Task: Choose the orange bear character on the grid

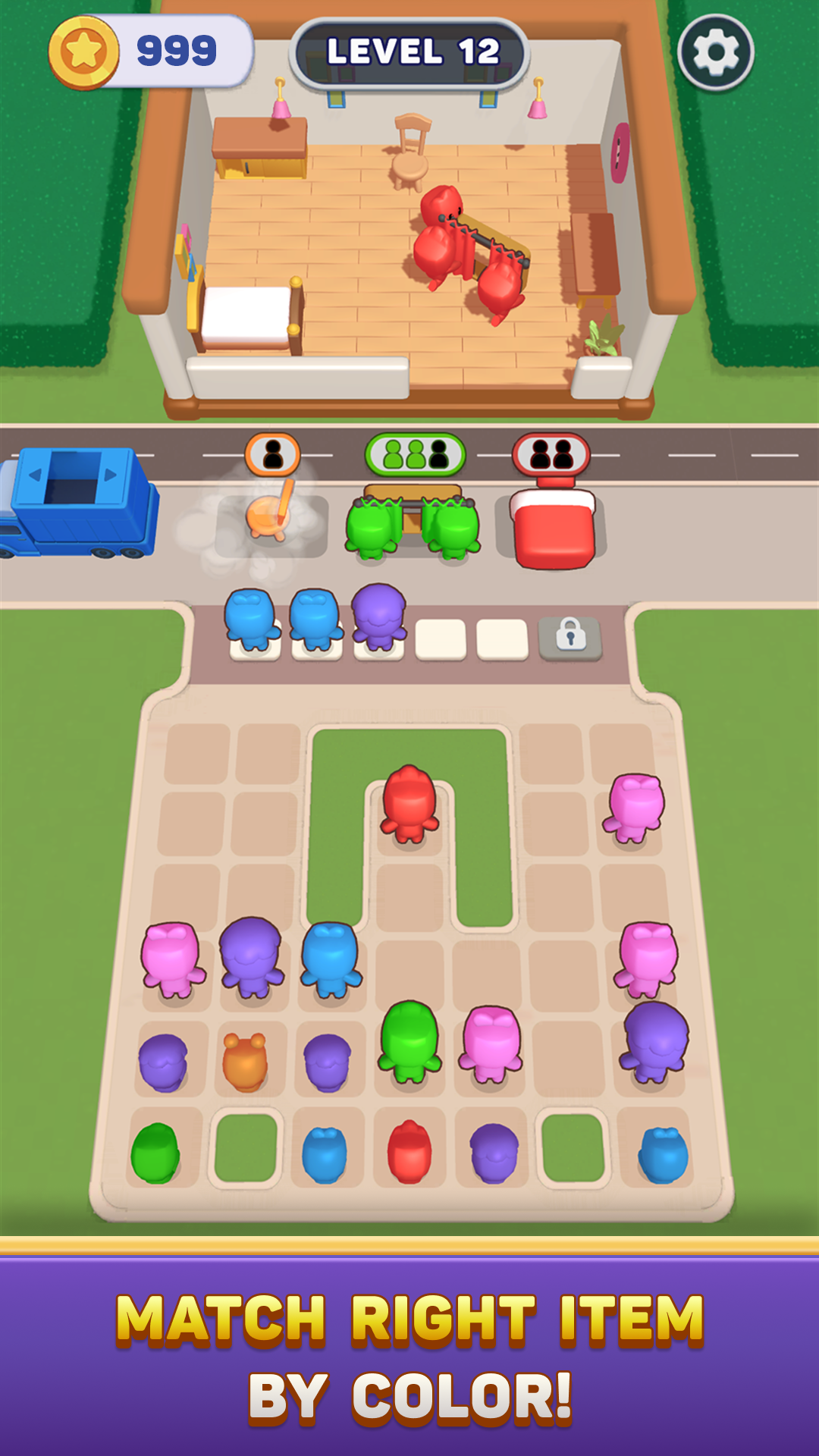Action: [x=245, y=1062]
